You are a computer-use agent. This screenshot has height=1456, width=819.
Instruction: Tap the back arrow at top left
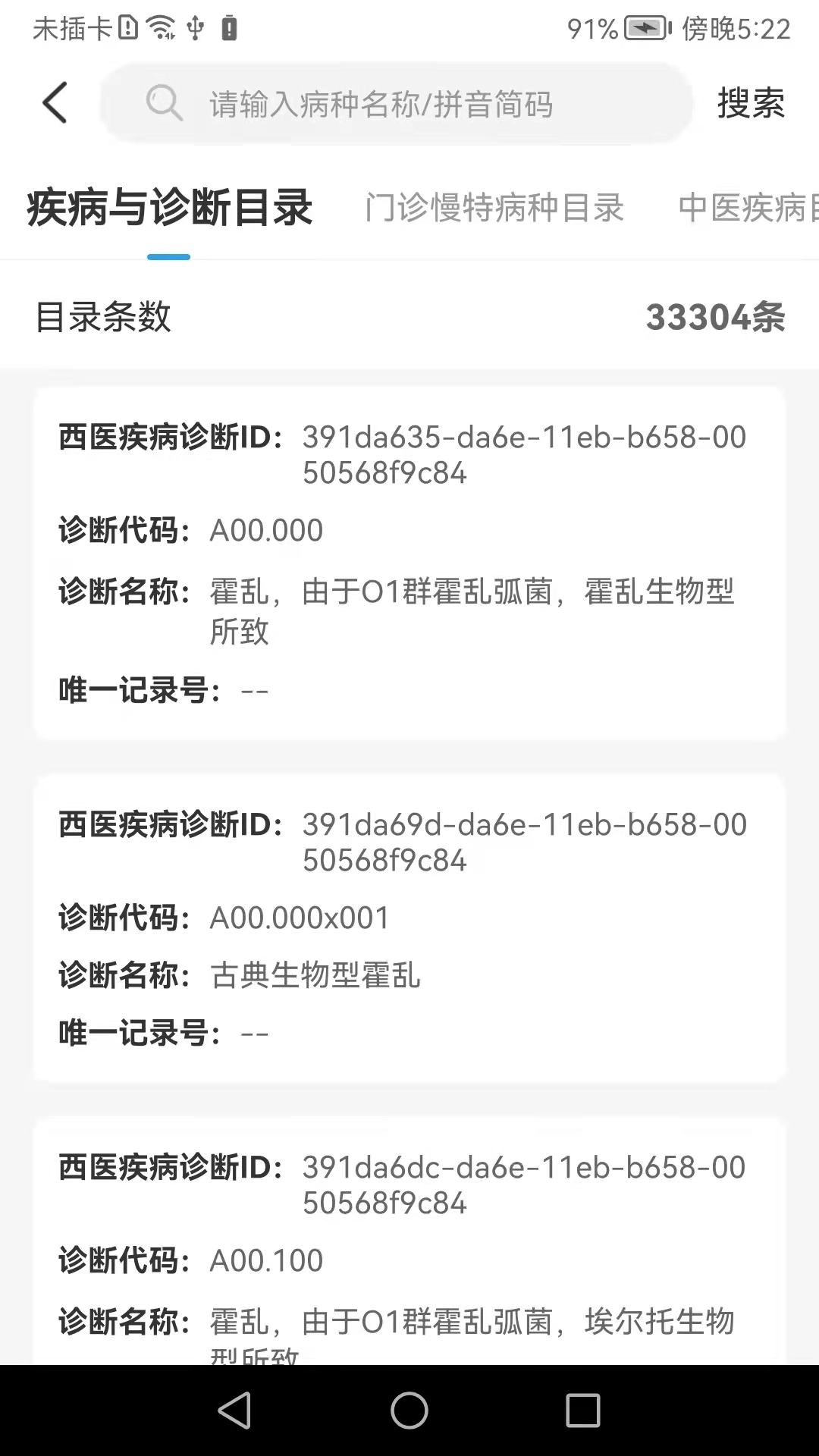click(55, 103)
